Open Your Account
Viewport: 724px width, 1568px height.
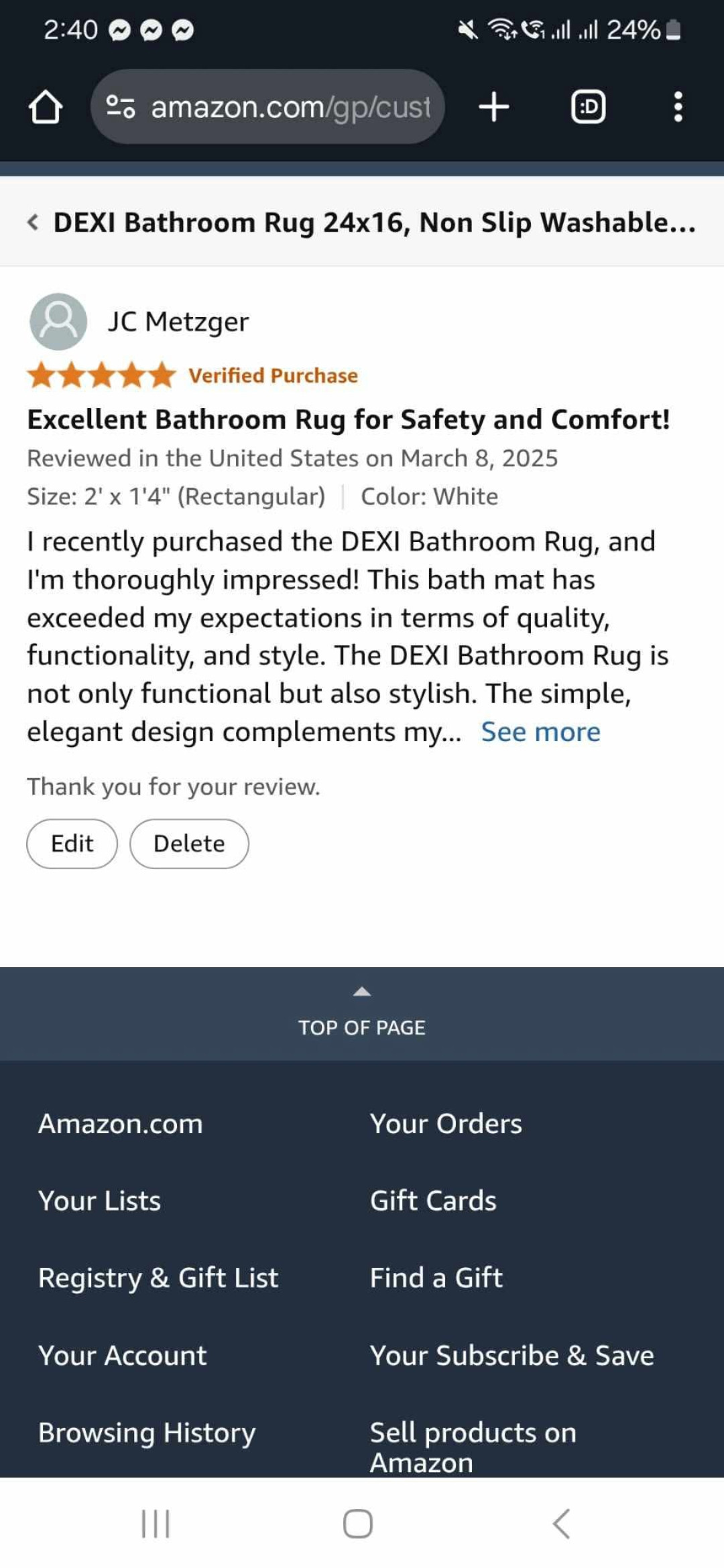coord(123,1356)
